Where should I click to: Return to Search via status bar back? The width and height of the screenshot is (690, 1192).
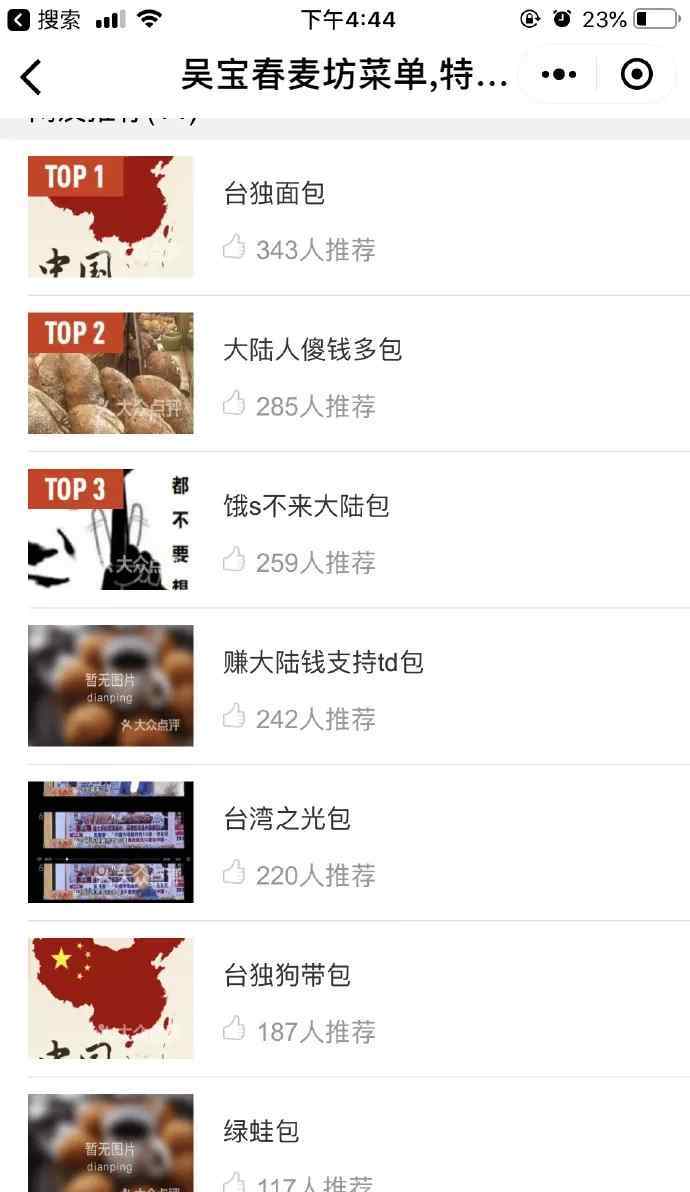[x=44, y=19]
